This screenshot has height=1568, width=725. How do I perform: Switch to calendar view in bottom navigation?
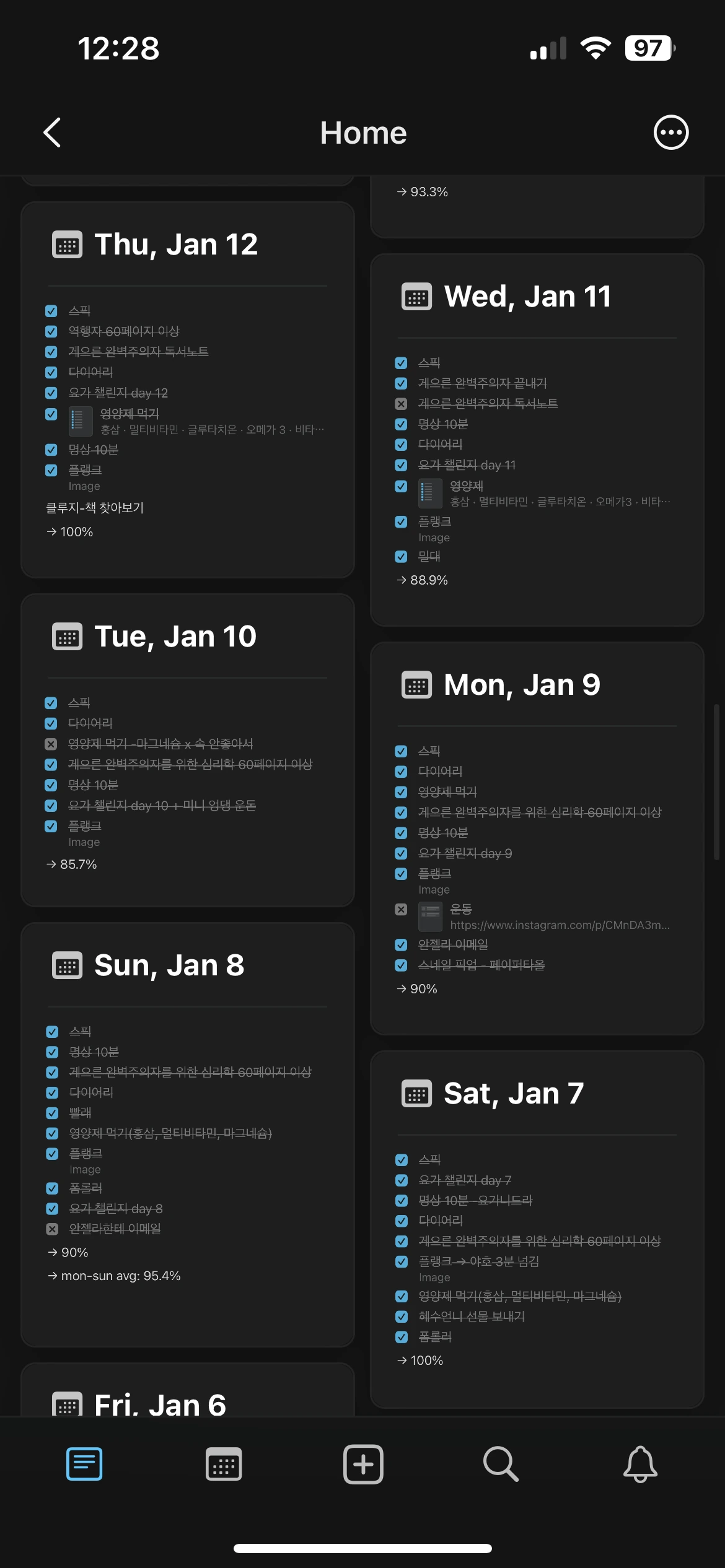point(224,1465)
